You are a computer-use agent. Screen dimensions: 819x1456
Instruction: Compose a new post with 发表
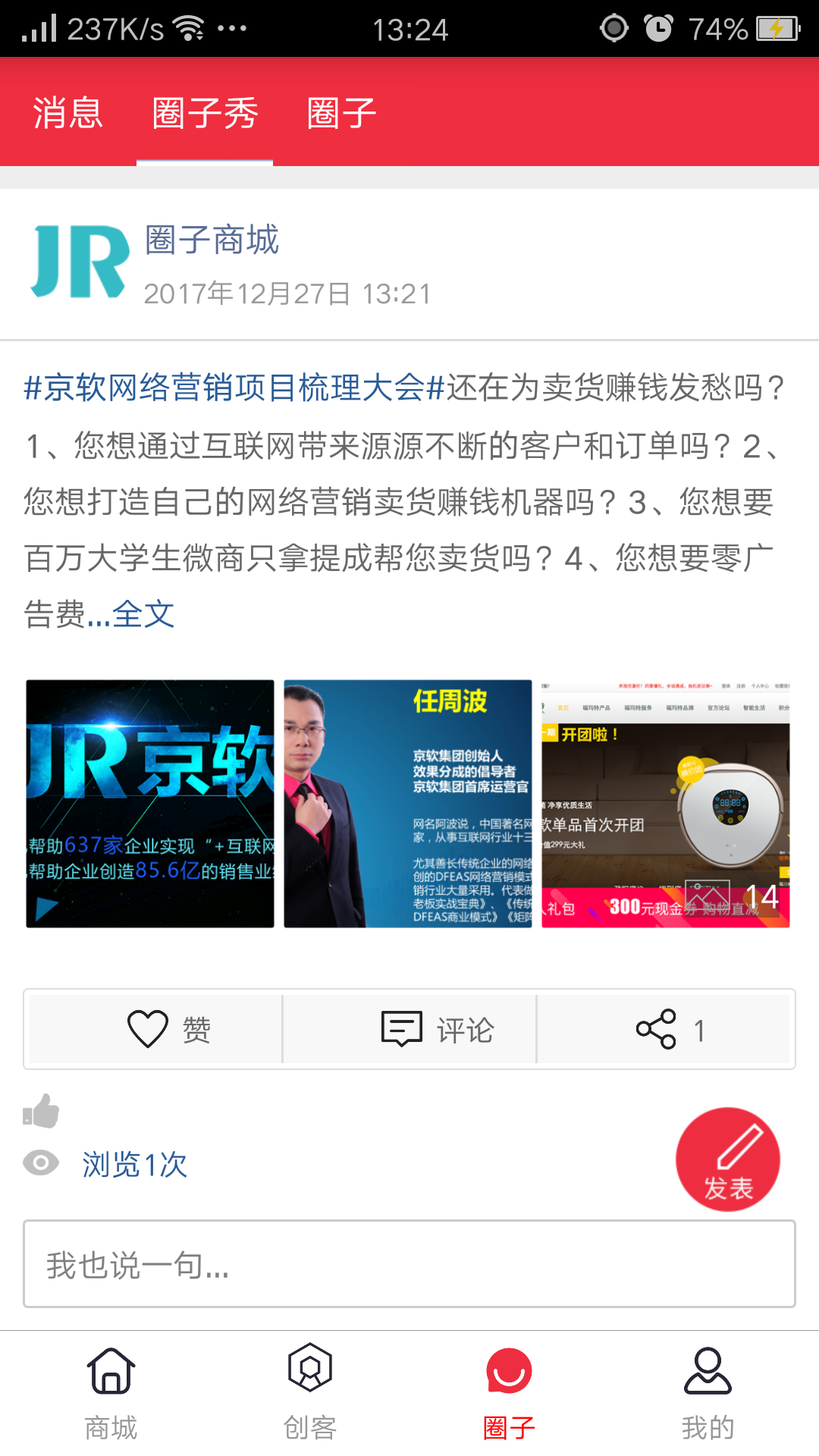728,1159
